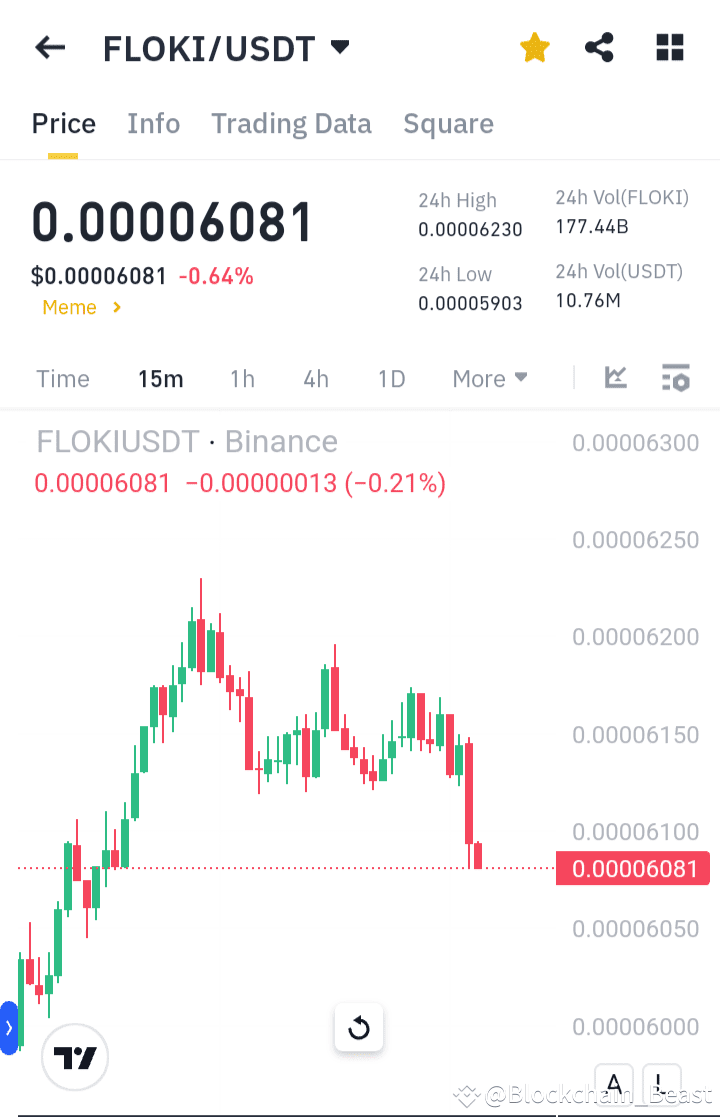Screen dimensions: 720x1117
Task: Select the 1D timeframe
Action: click(x=391, y=378)
